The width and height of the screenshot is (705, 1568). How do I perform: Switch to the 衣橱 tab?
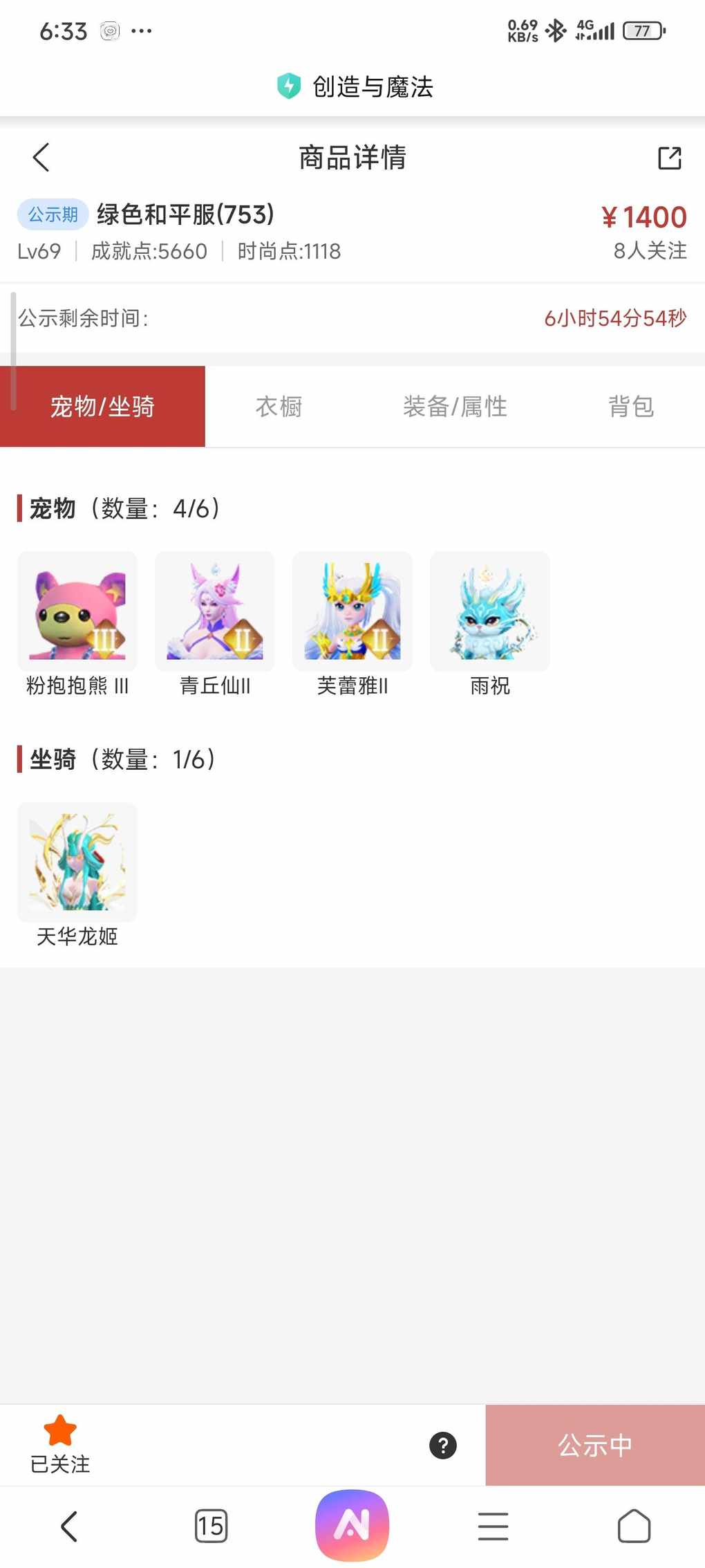[x=279, y=407]
